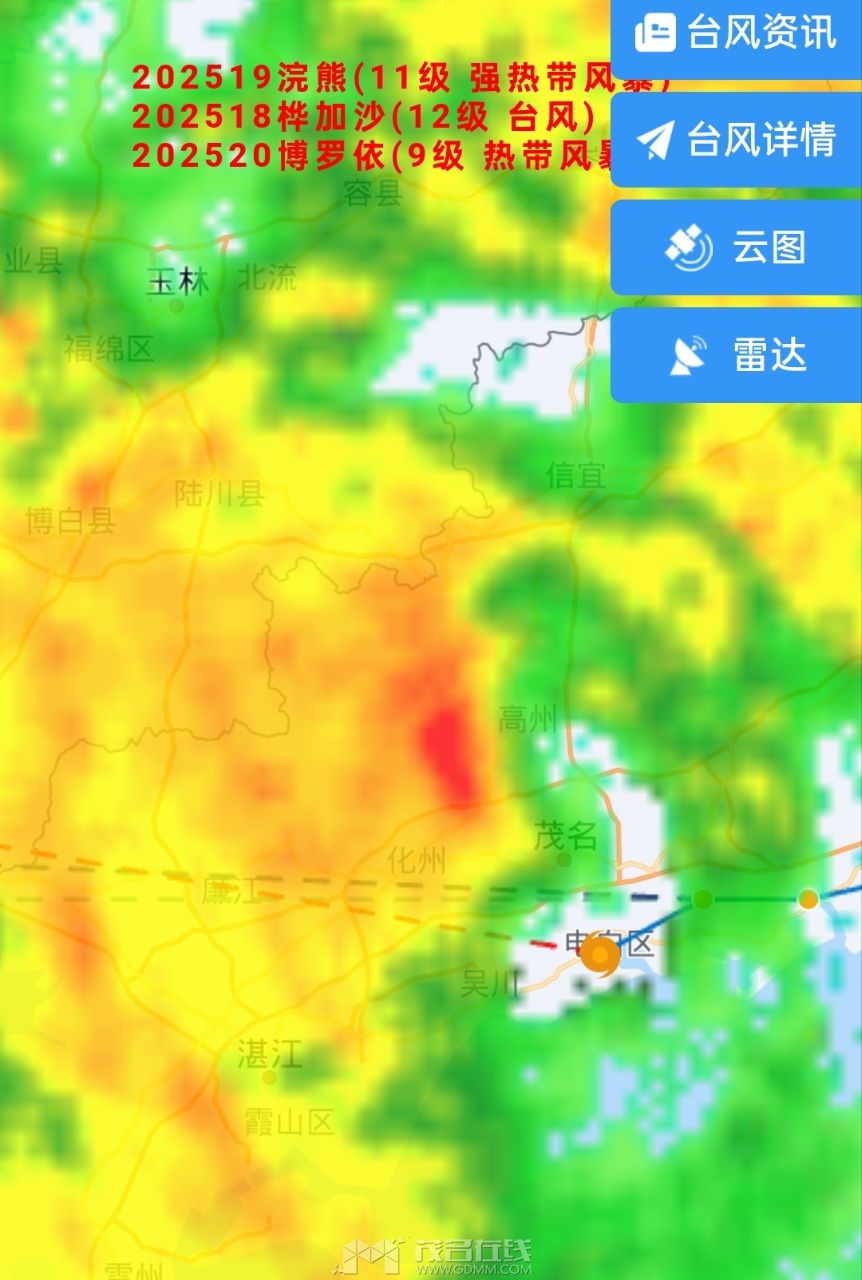The width and height of the screenshot is (862, 1280).
Task: Tap the orange typhoon marker near 电白区
Action: [599, 954]
